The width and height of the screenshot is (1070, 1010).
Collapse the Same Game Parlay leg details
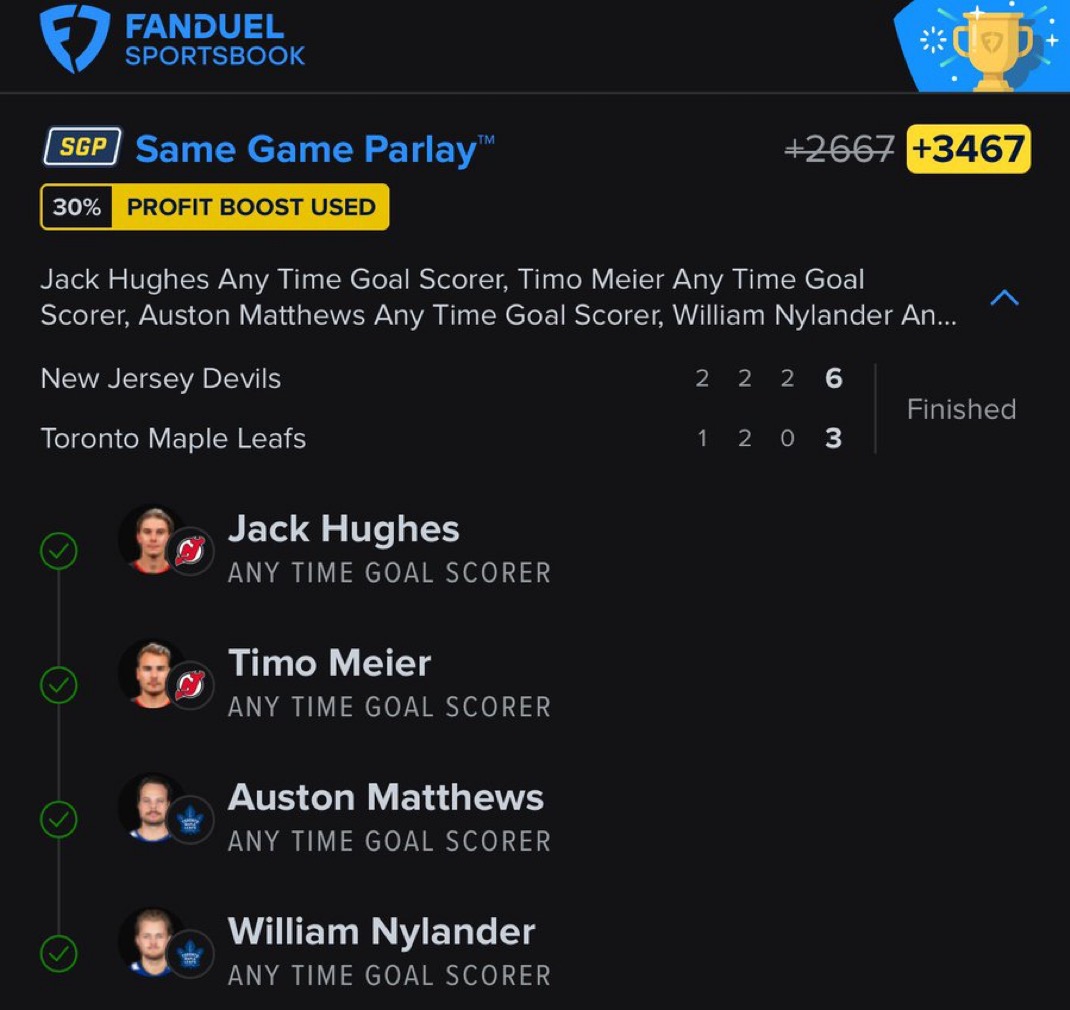coord(1003,298)
